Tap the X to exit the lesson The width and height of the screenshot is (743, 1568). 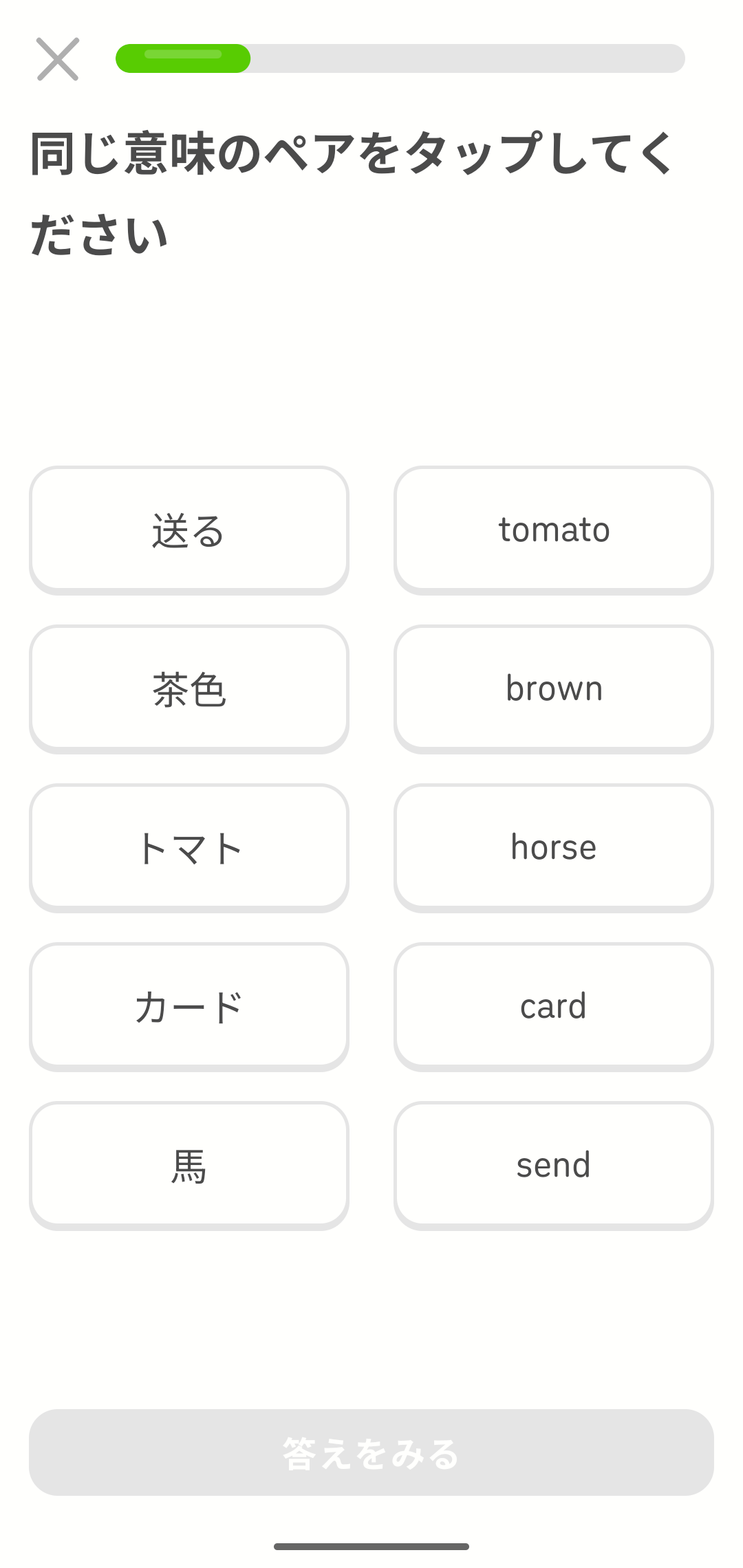coord(58,59)
